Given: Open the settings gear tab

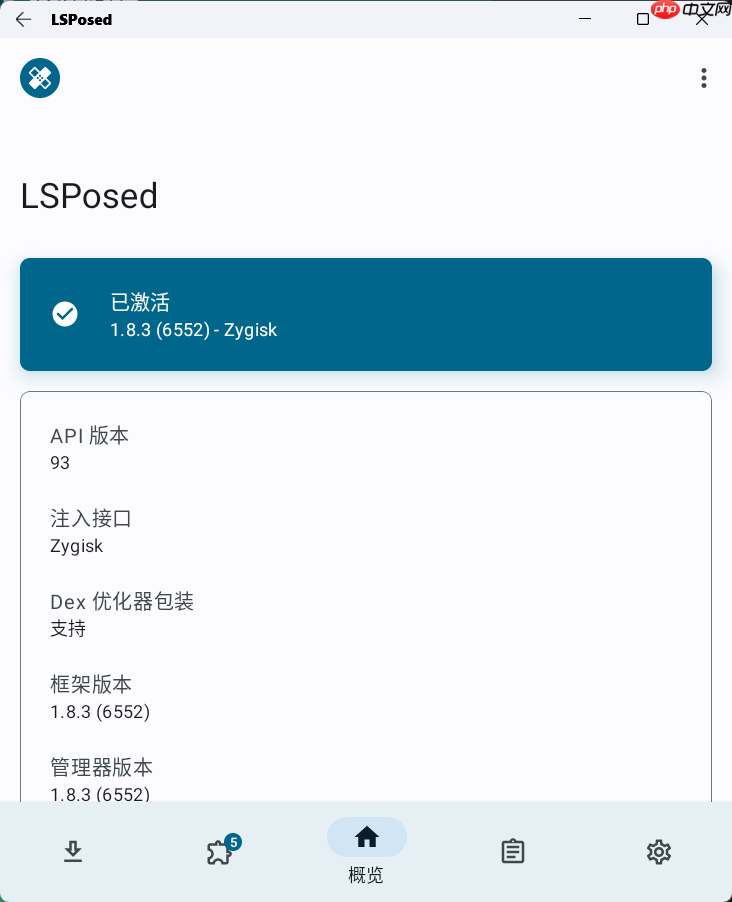Looking at the screenshot, I should (x=658, y=851).
